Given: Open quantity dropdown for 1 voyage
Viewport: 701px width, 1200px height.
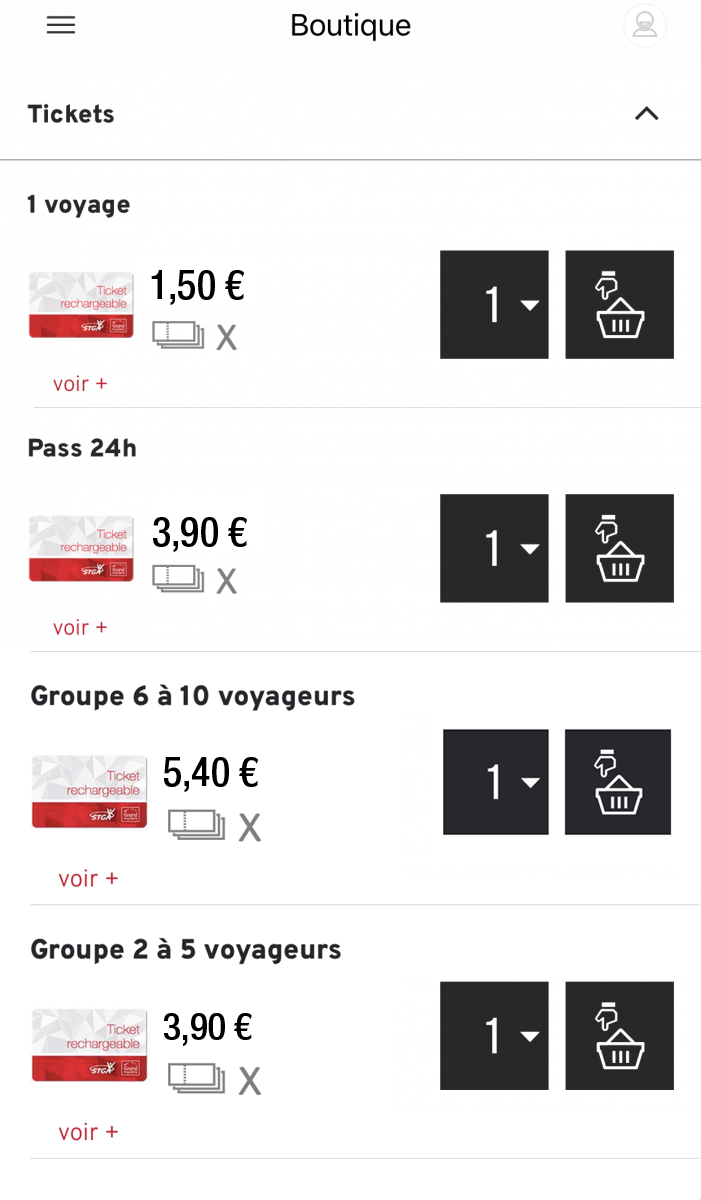Looking at the screenshot, I should [x=494, y=304].
